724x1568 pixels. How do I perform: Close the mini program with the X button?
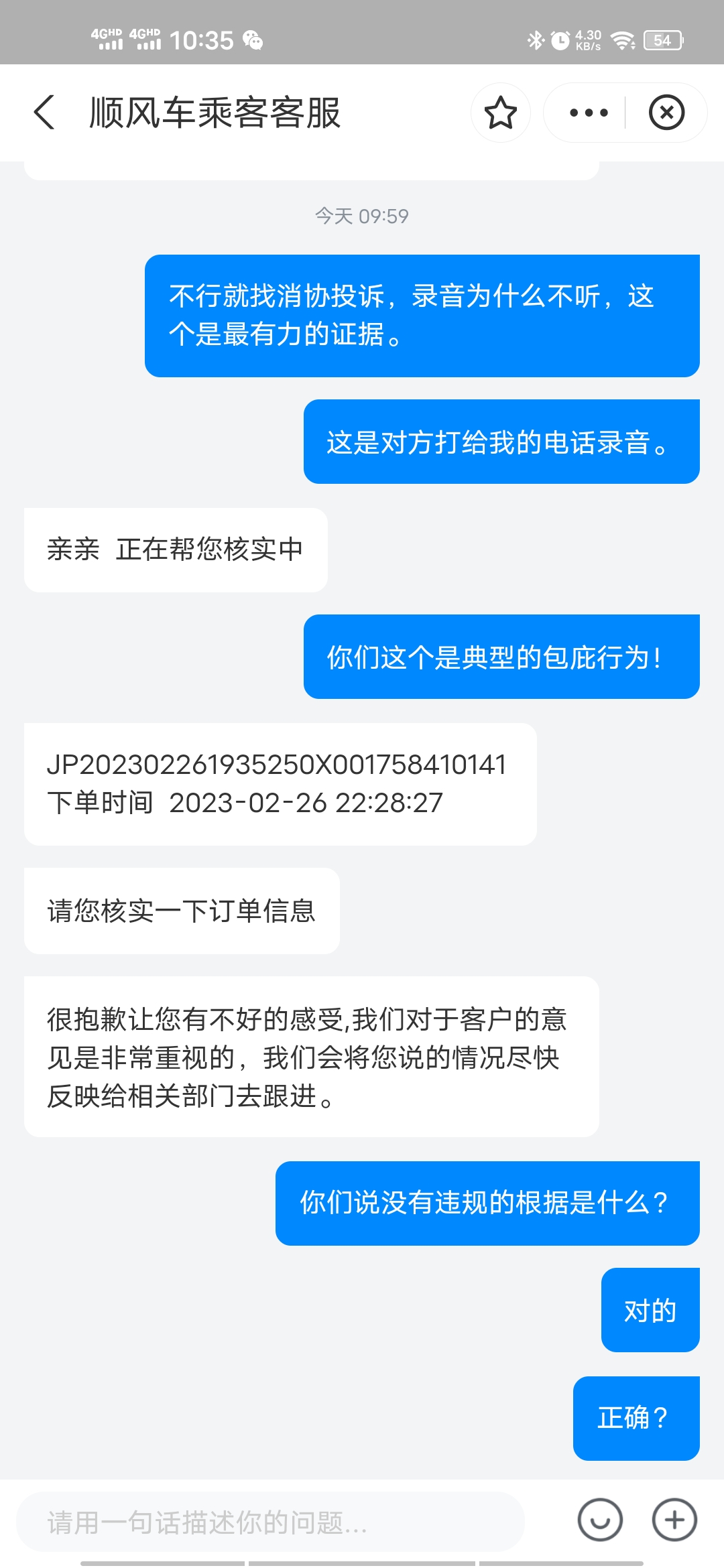(x=666, y=113)
